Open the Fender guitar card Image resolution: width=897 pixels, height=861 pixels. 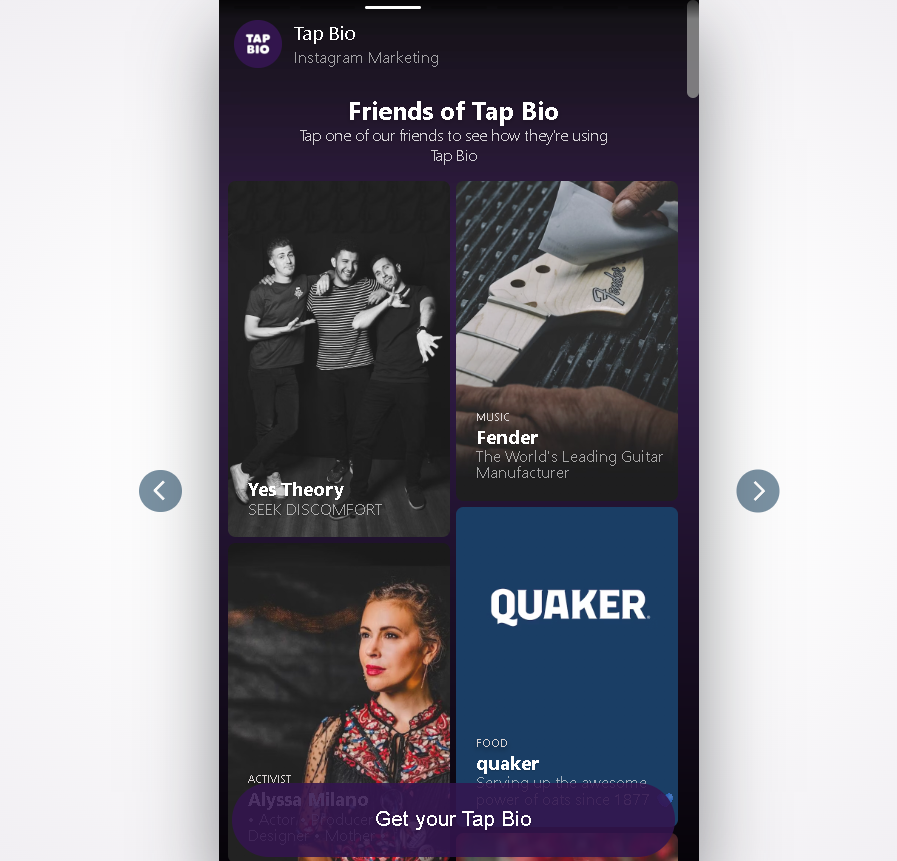pyautogui.click(x=566, y=340)
